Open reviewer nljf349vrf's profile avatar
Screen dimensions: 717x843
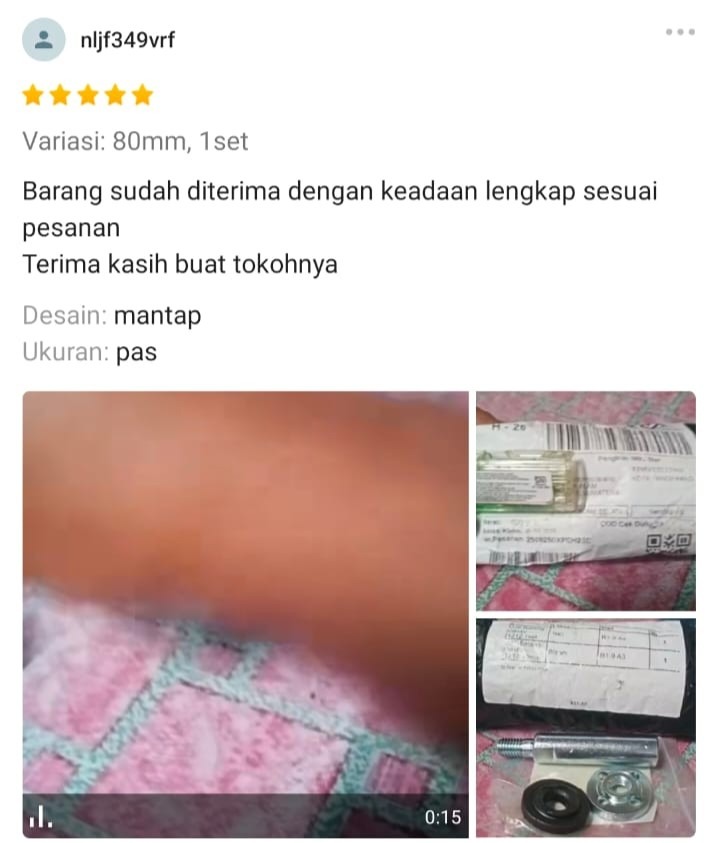[x=43, y=40]
